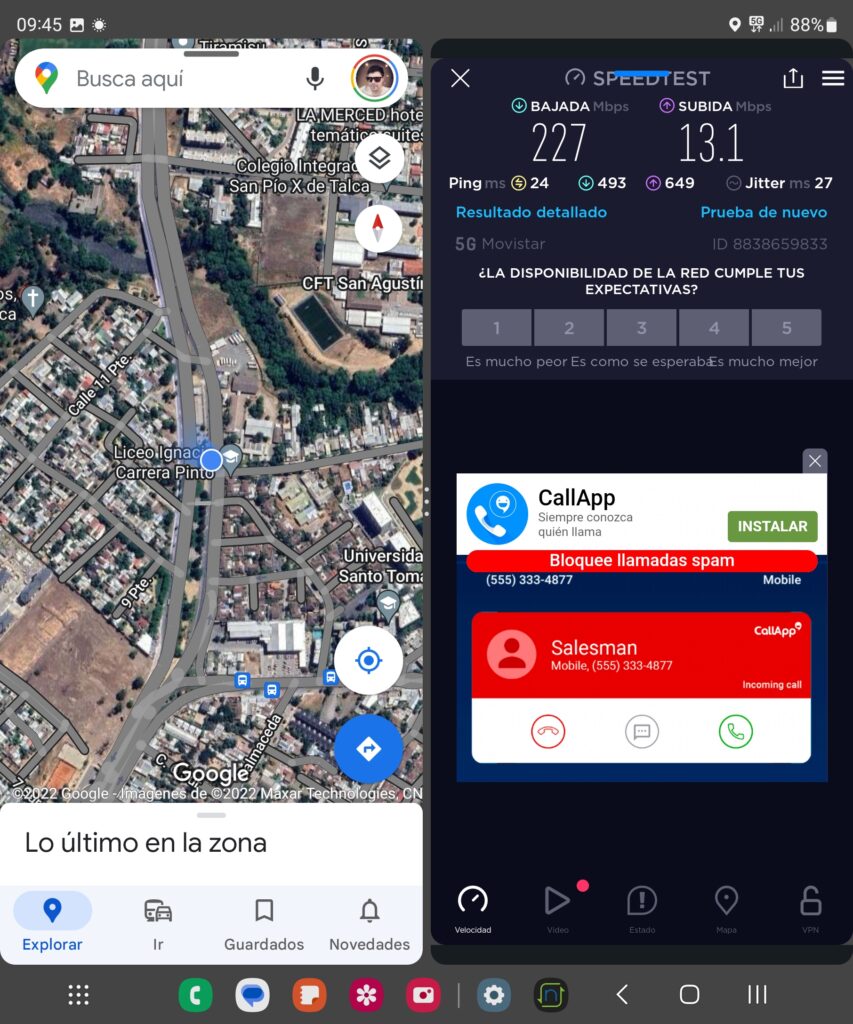Screen dimensions: 853x1024
Task: Reset map orientation with the compass
Action: [x=378, y=229]
